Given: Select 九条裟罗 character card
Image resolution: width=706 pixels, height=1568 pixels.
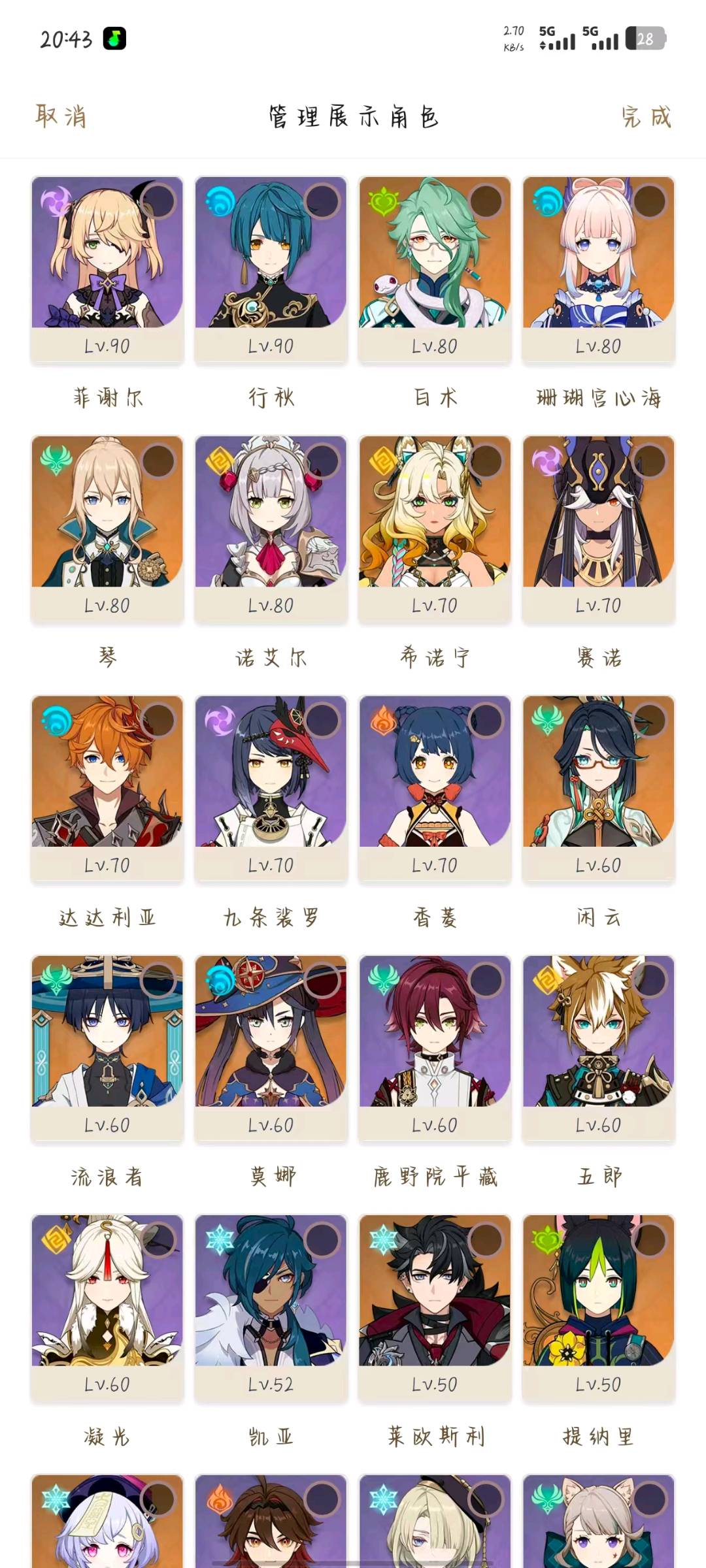Looking at the screenshot, I should coord(271,789).
